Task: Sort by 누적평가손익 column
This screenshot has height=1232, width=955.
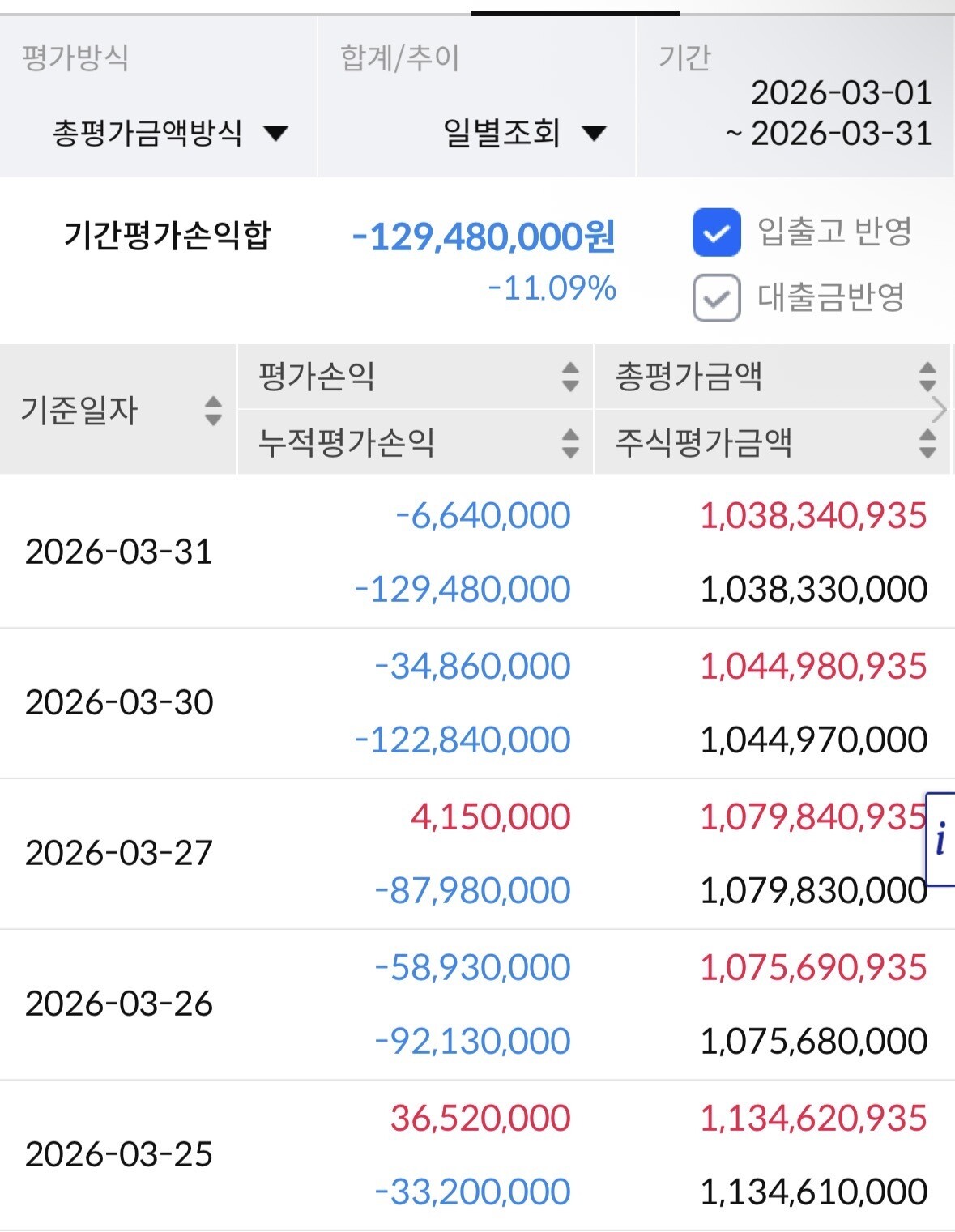Action: click(570, 443)
